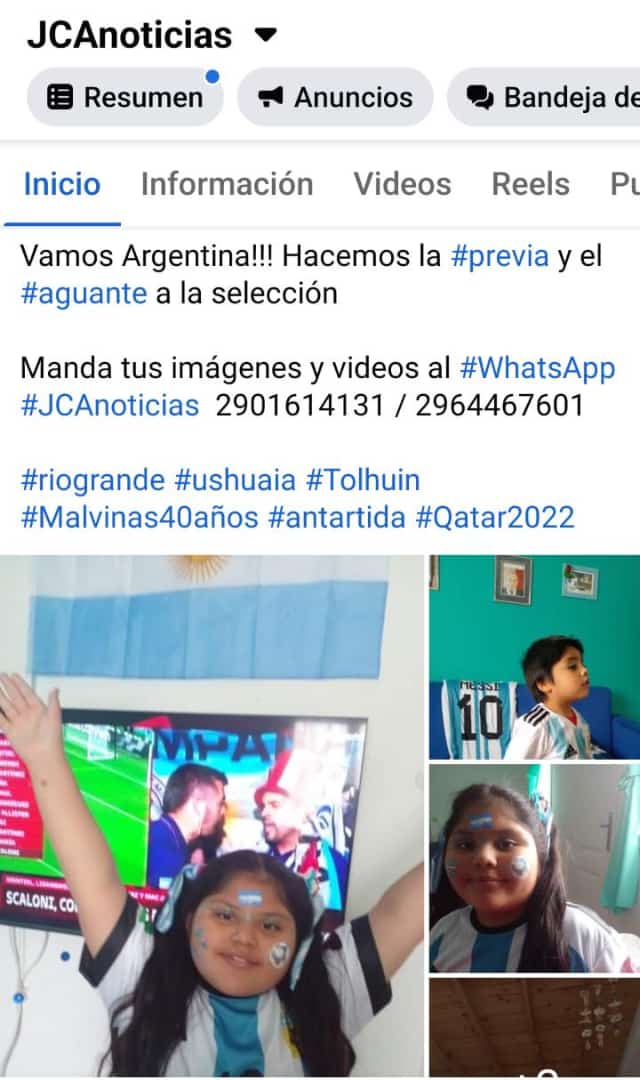Open the photo with the Messi 10 jersey
Viewport: 640px width, 1080px height.
(534, 657)
